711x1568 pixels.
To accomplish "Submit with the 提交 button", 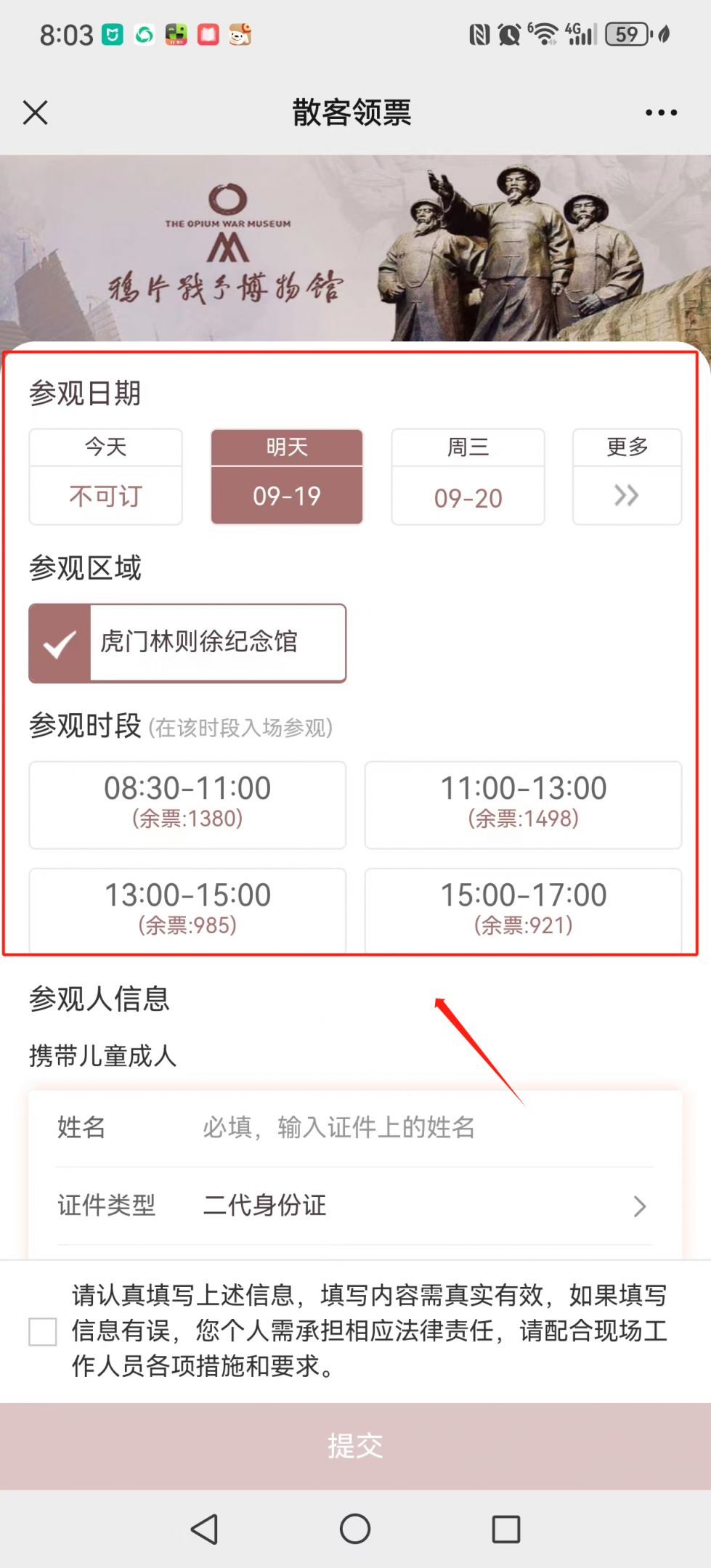I will (355, 1446).
